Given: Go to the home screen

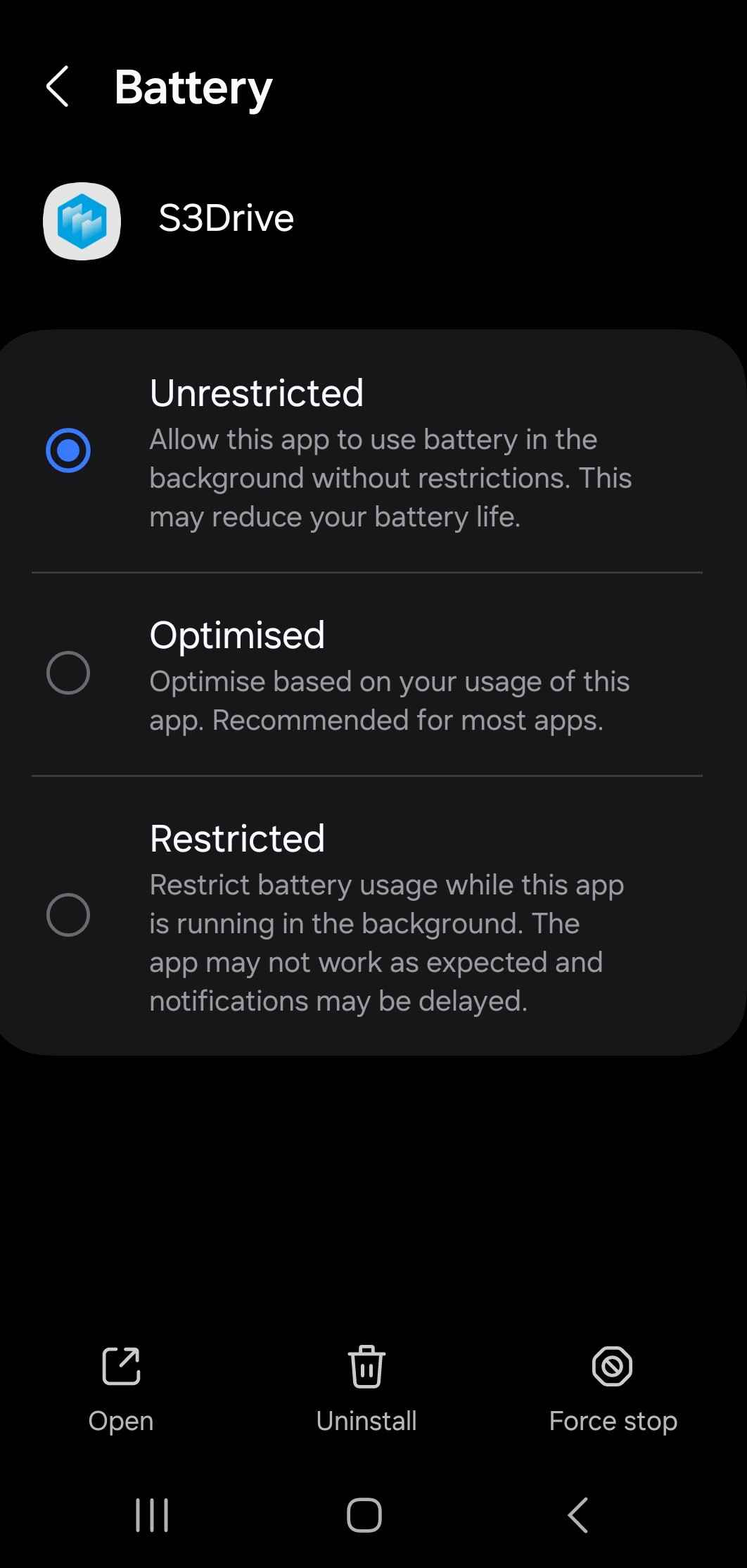Looking at the screenshot, I should (x=364, y=1515).
